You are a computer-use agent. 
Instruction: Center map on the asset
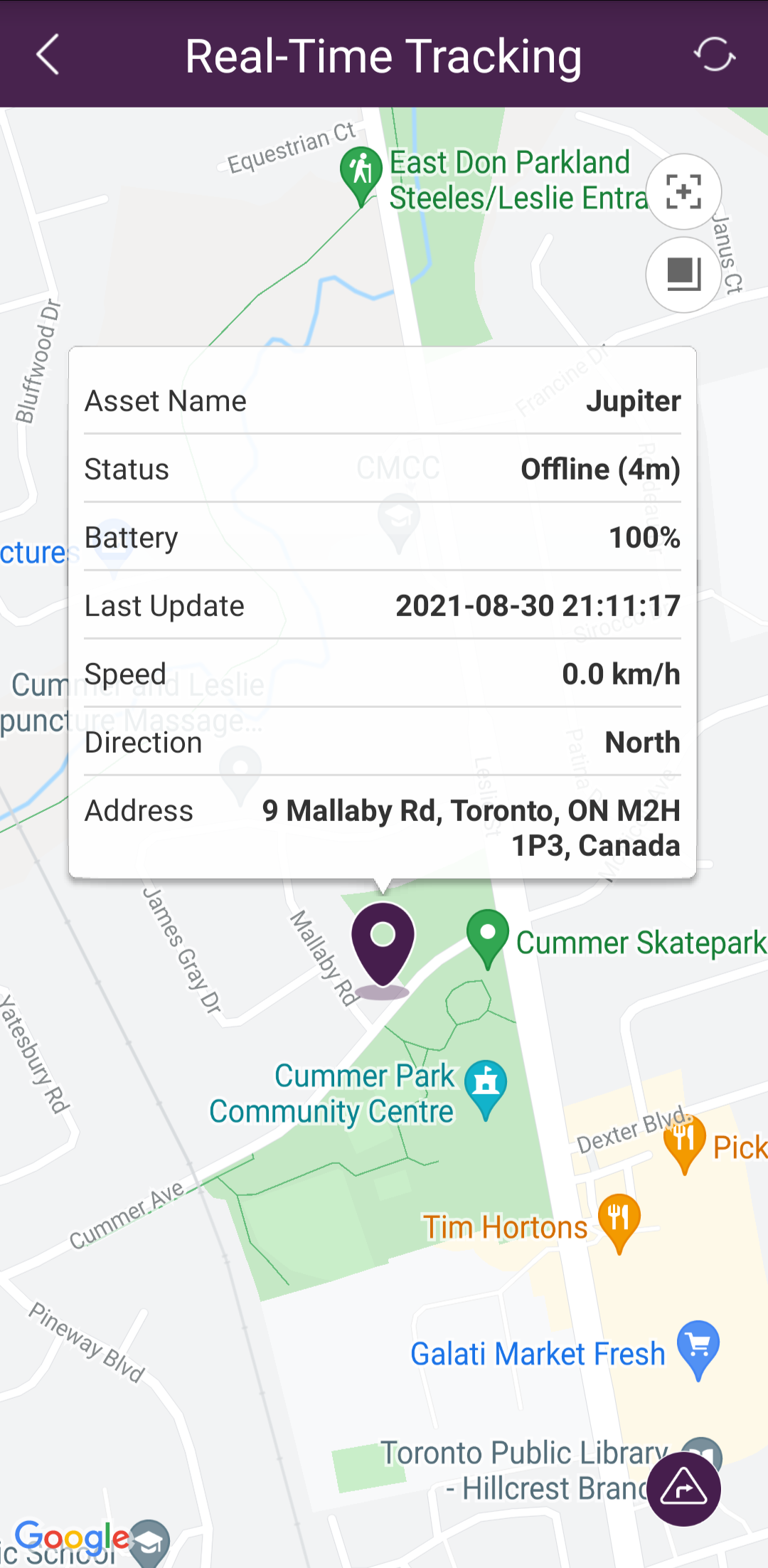point(683,191)
